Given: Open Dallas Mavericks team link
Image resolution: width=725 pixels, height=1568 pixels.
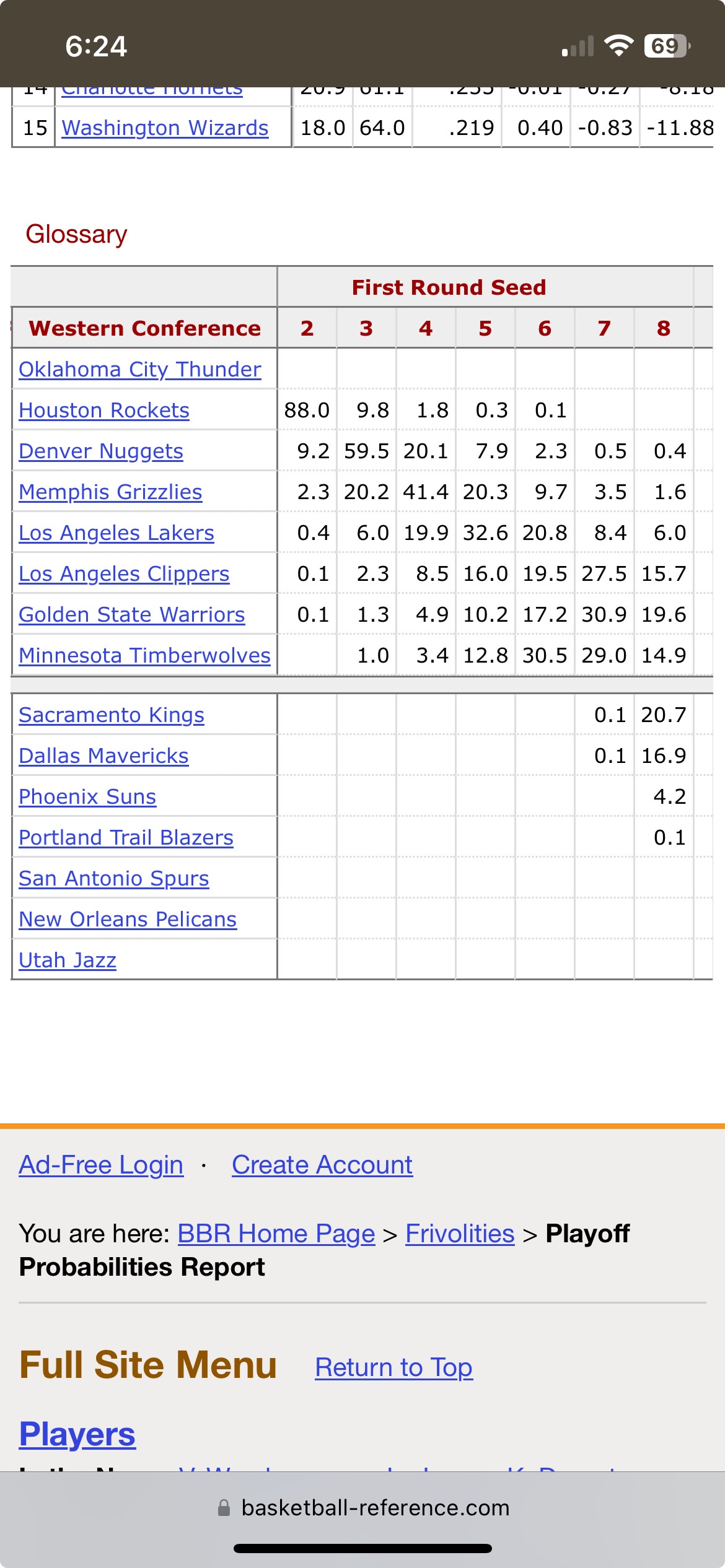Looking at the screenshot, I should coord(103,756).
